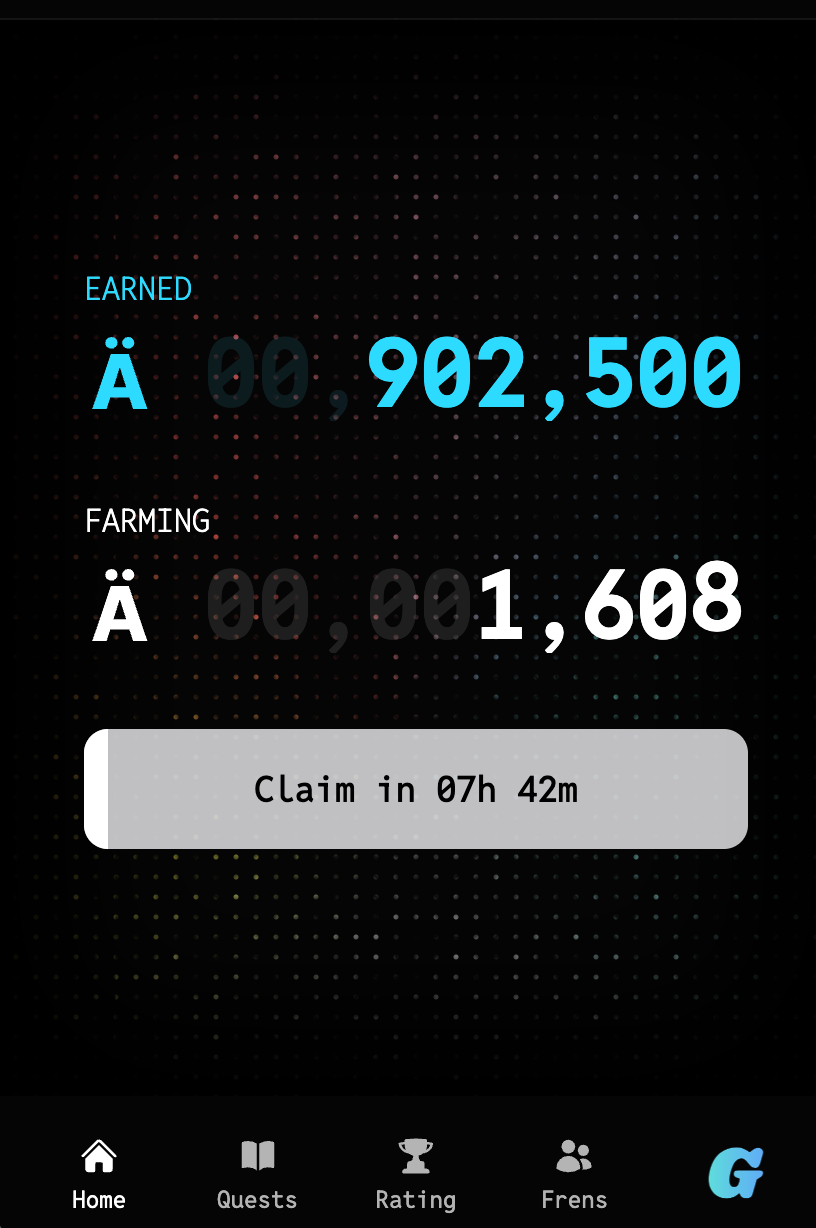The height and width of the screenshot is (1228, 816).
Task: Switch to the Home tab
Action: (99, 1174)
